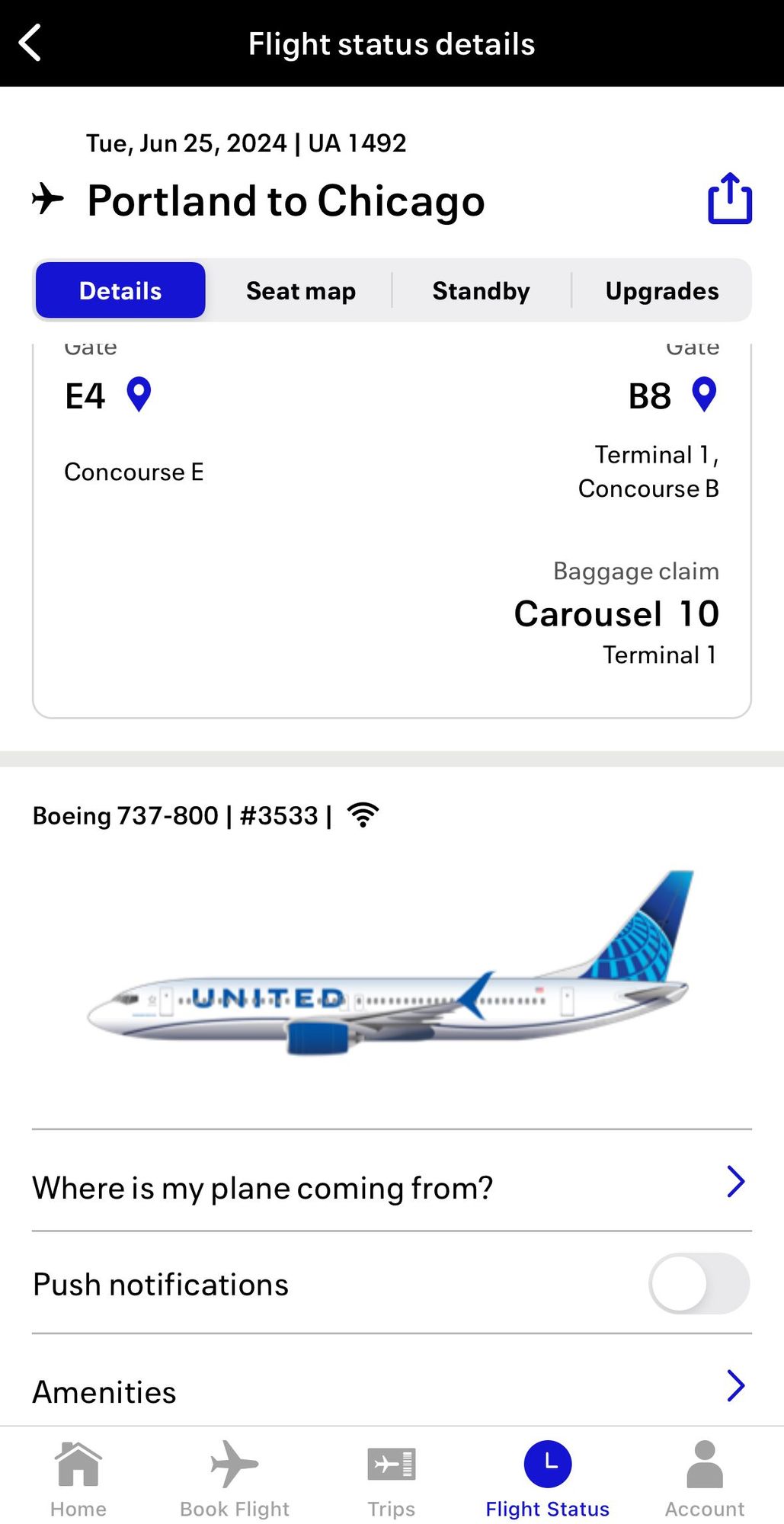
Task: Switch to the Seat map tab
Action: (300, 290)
